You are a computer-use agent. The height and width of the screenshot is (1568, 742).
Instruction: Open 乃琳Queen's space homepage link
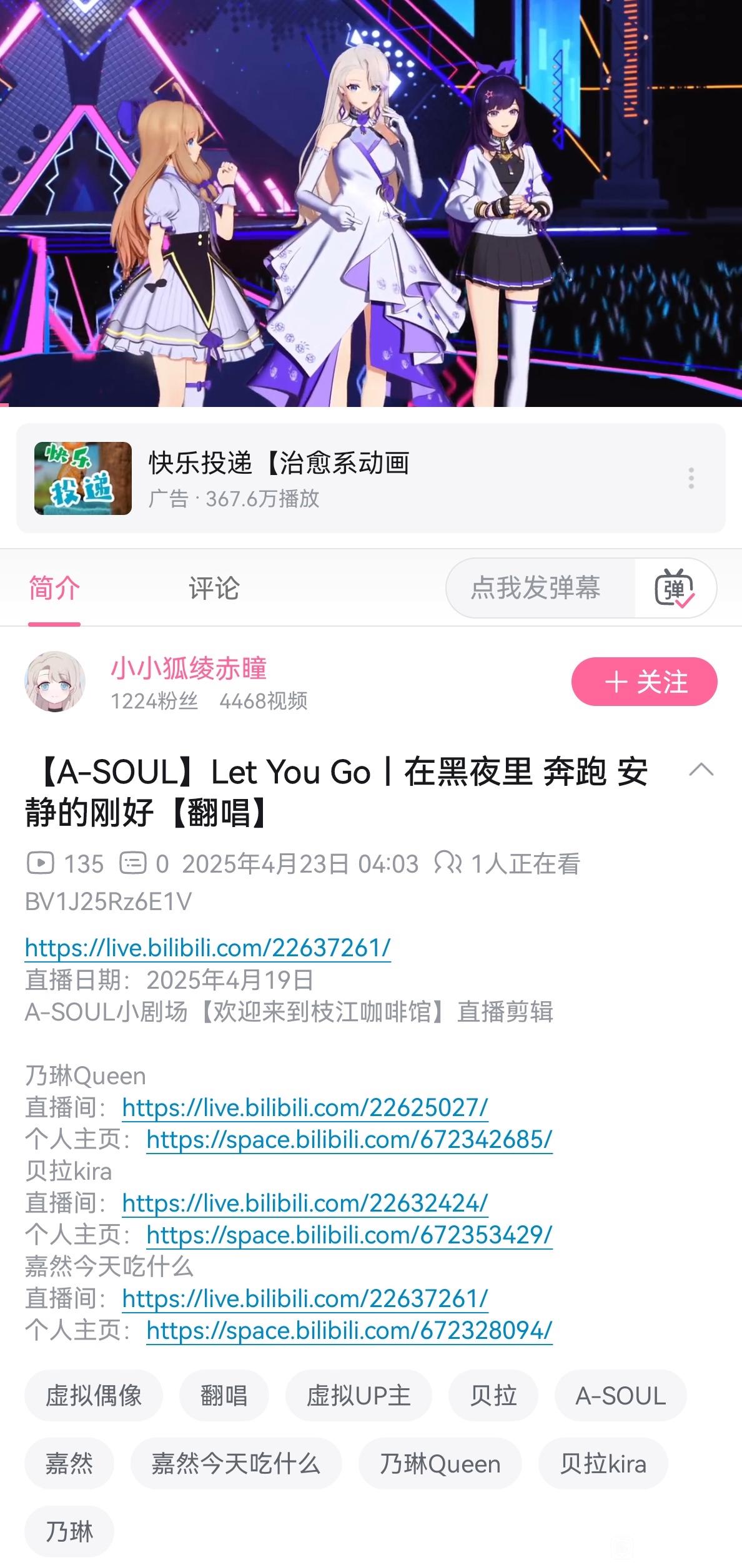point(349,1139)
